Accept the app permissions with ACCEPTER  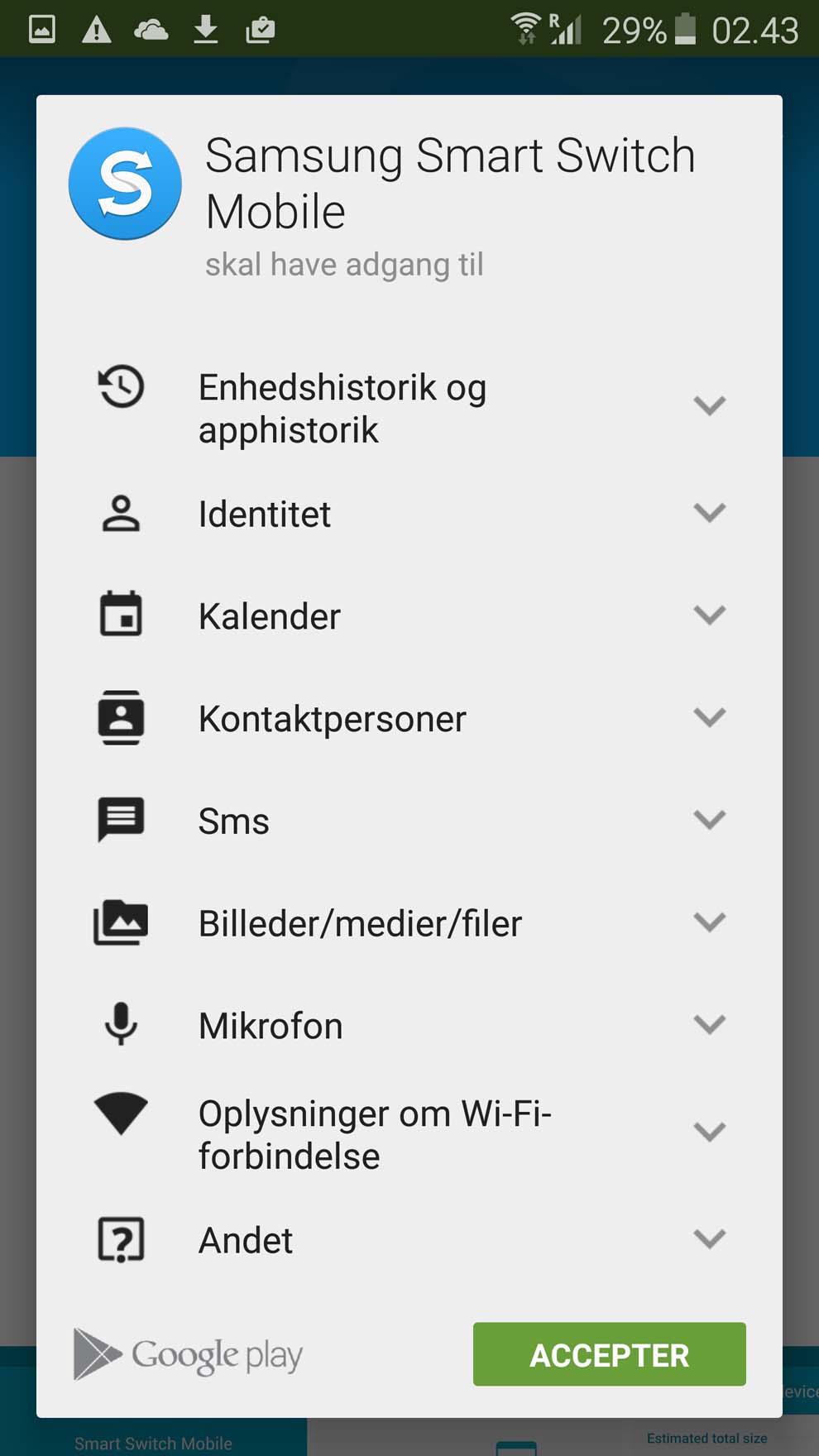pyautogui.click(x=609, y=1354)
